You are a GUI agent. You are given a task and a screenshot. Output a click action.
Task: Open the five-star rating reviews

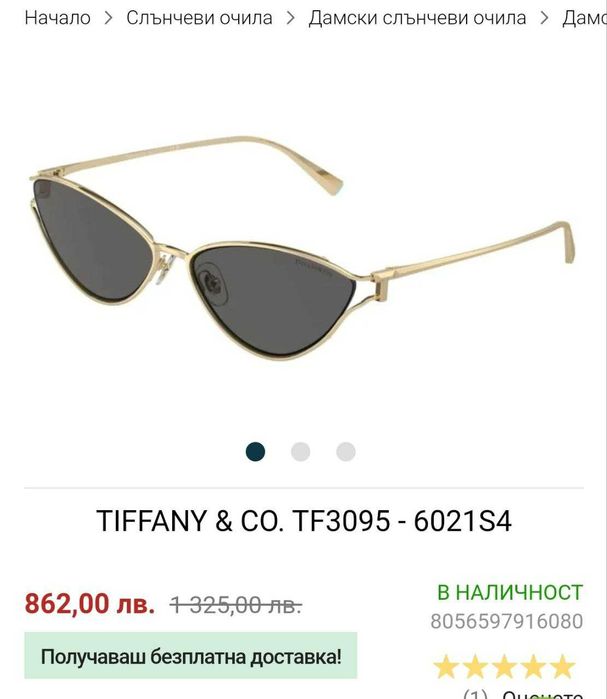pyautogui.click(x=504, y=666)
